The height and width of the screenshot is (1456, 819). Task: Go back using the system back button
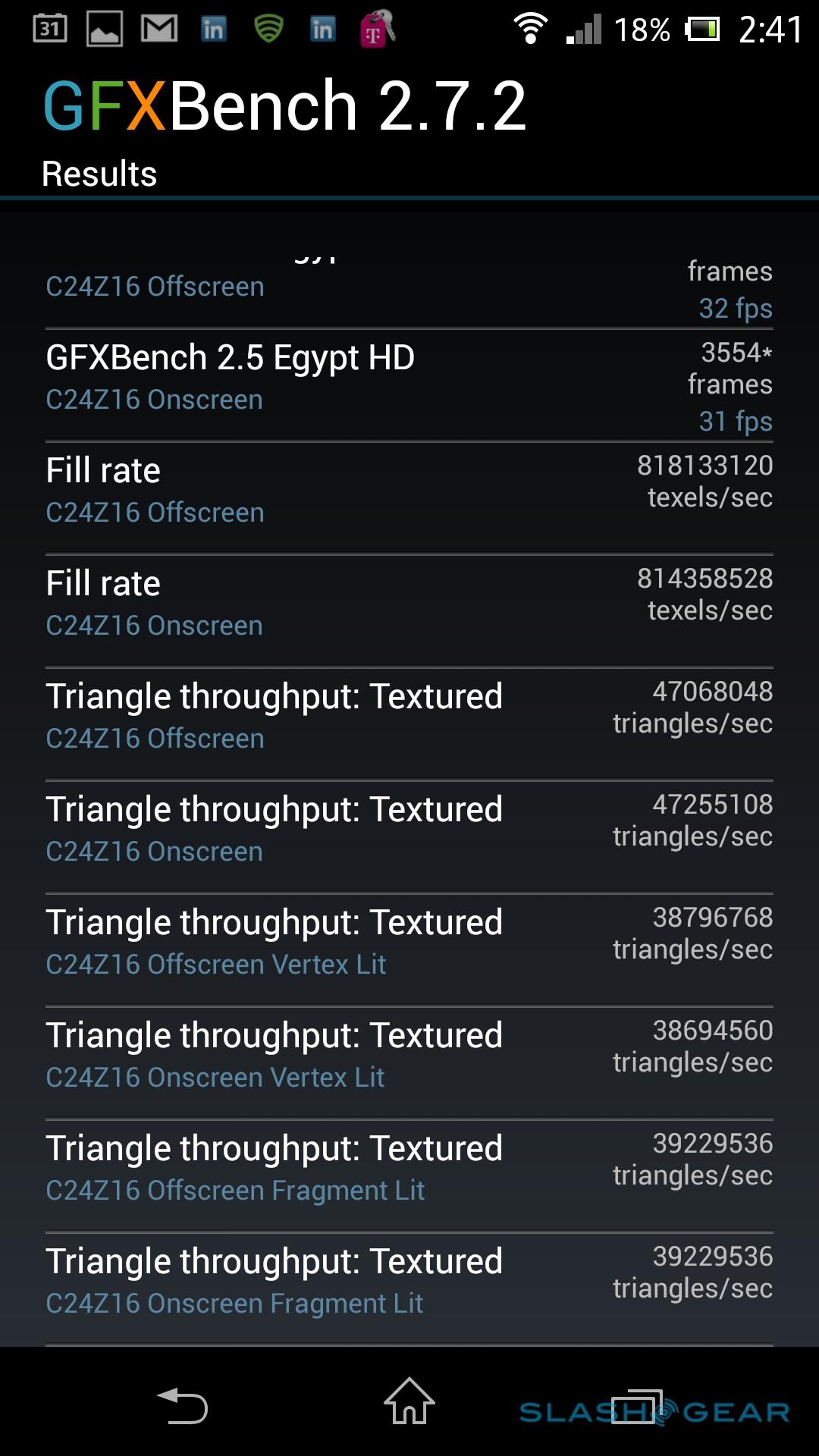pos(182,1405)
